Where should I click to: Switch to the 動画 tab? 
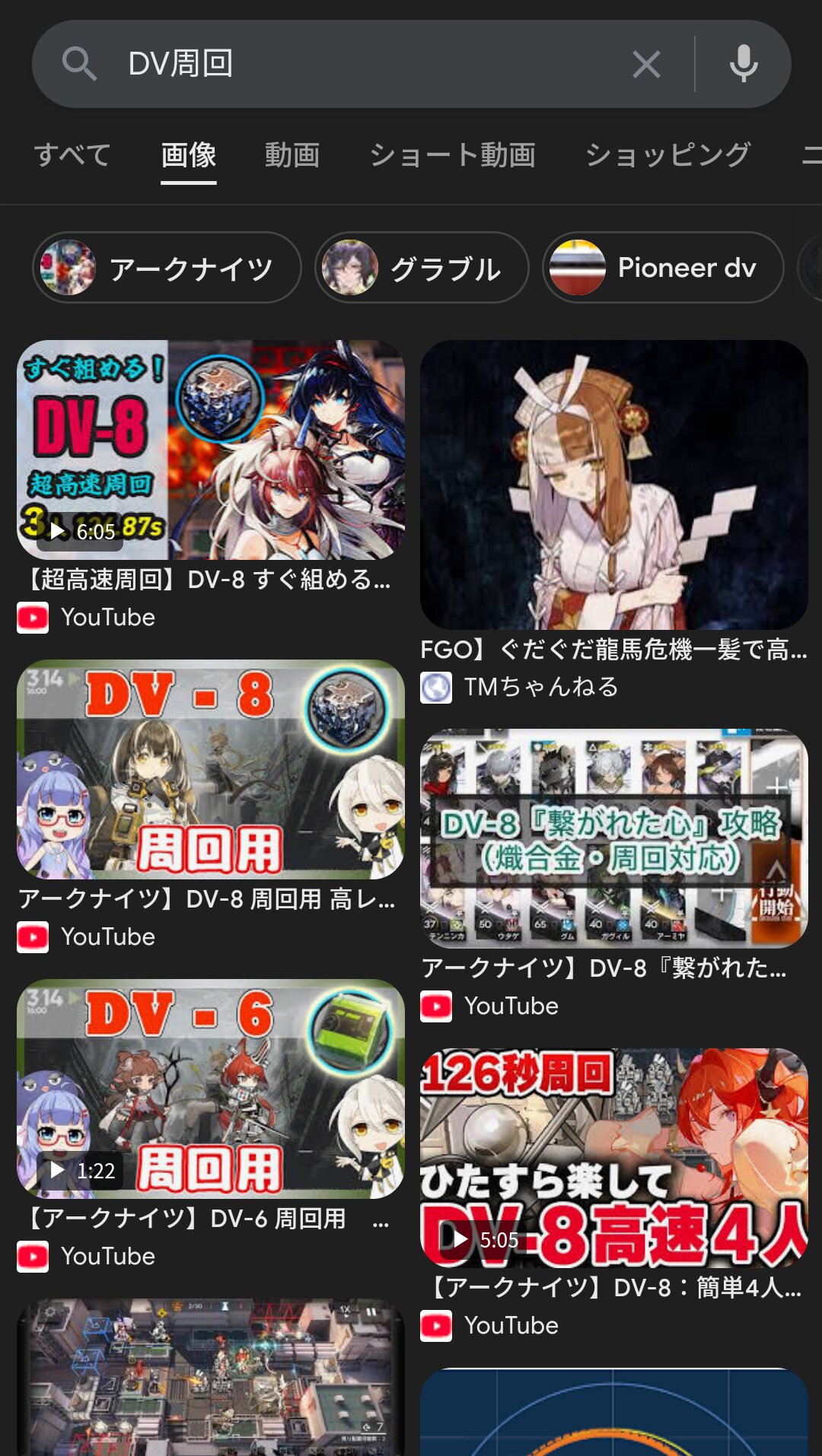tap(292, 155)
